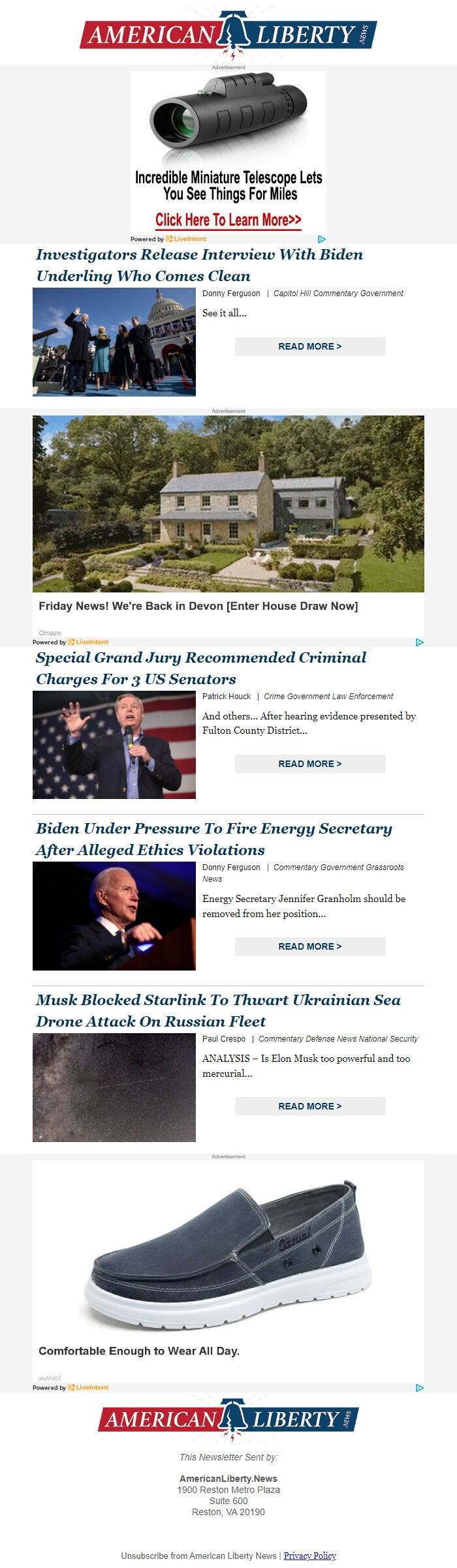Tap the AdChoices icon on the telescope ad
The height and width of the screenshot is (1568, 457).
[x=322, y=239]
